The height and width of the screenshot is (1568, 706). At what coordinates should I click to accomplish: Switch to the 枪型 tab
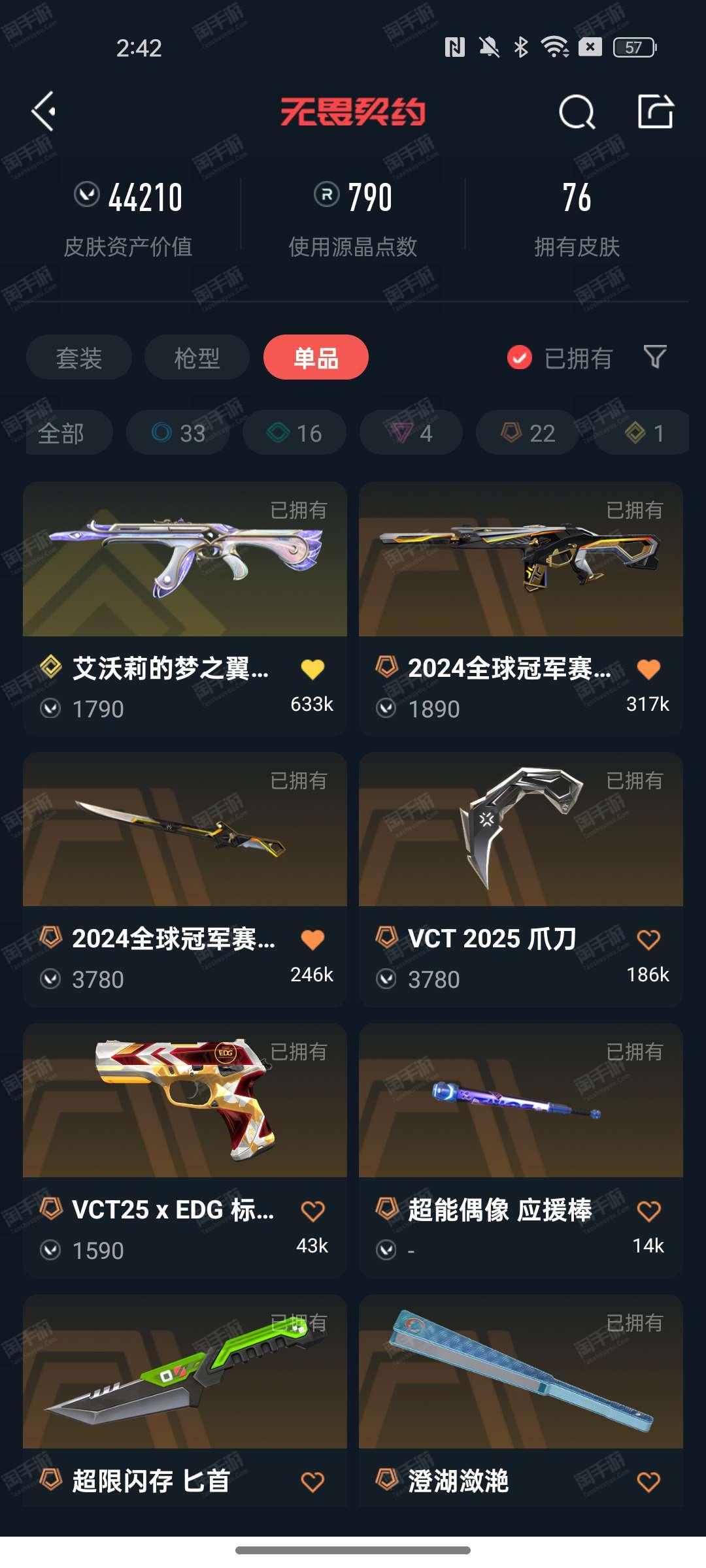pos(197,357)
